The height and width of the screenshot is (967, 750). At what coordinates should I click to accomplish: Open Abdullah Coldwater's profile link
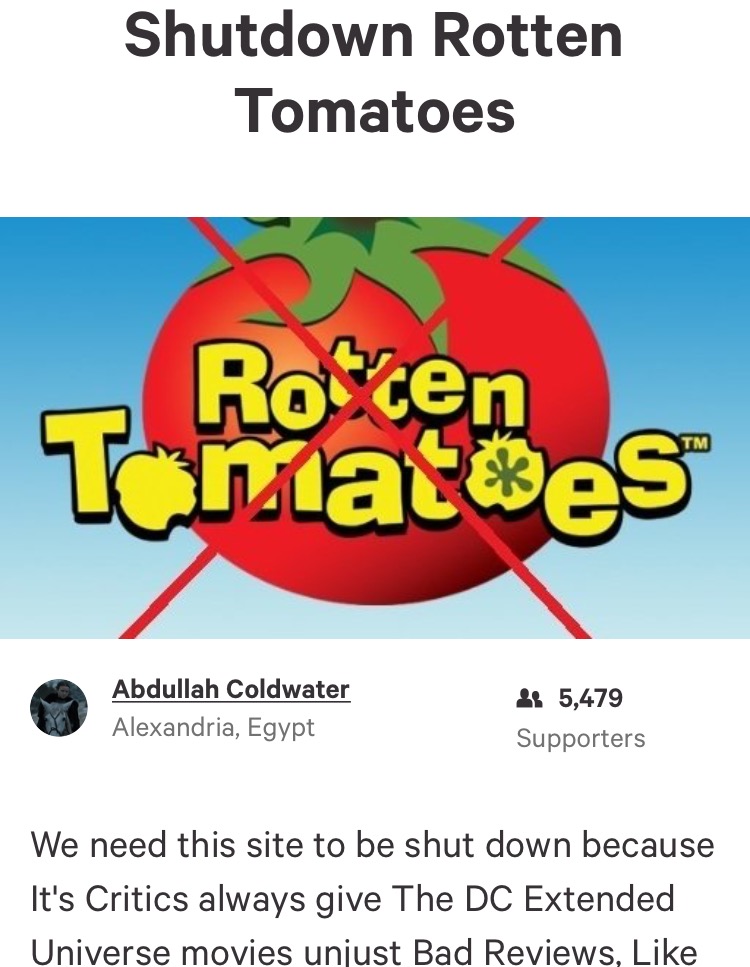point(231,689)
